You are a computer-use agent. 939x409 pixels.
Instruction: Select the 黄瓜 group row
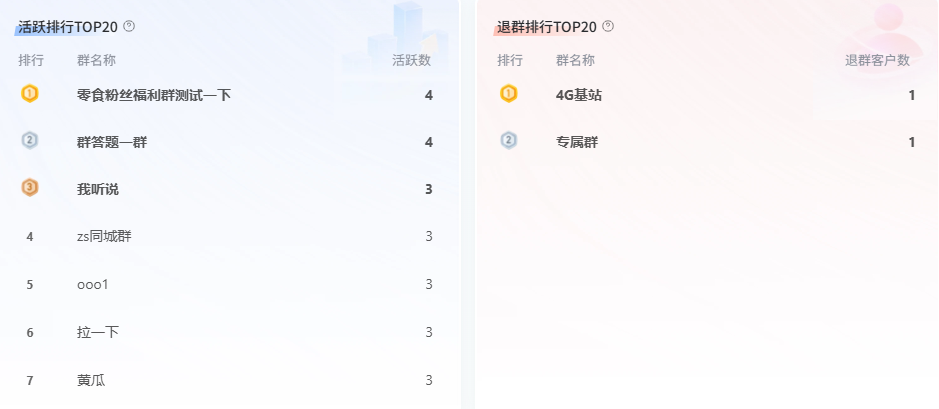(x=91, y=380)
